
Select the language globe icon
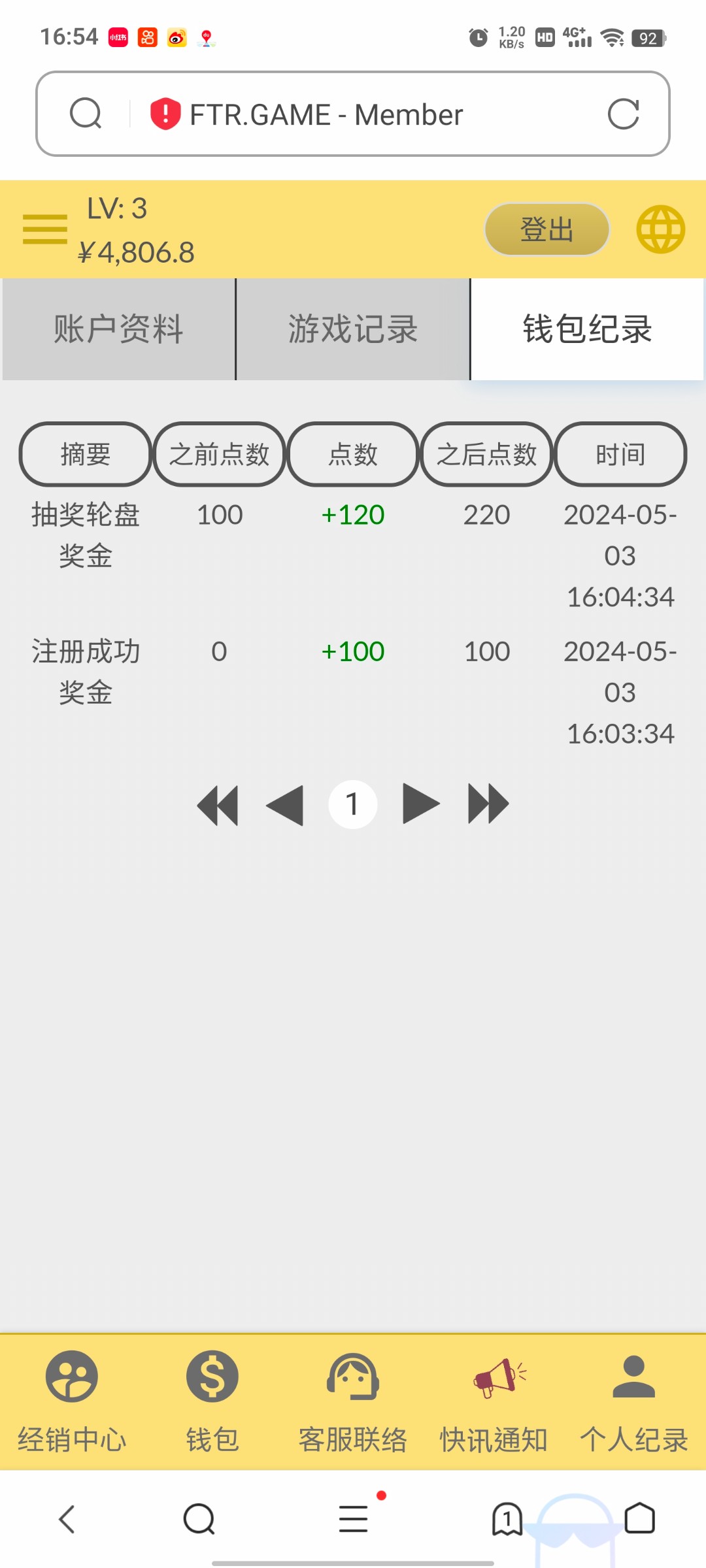pos(660,229)
